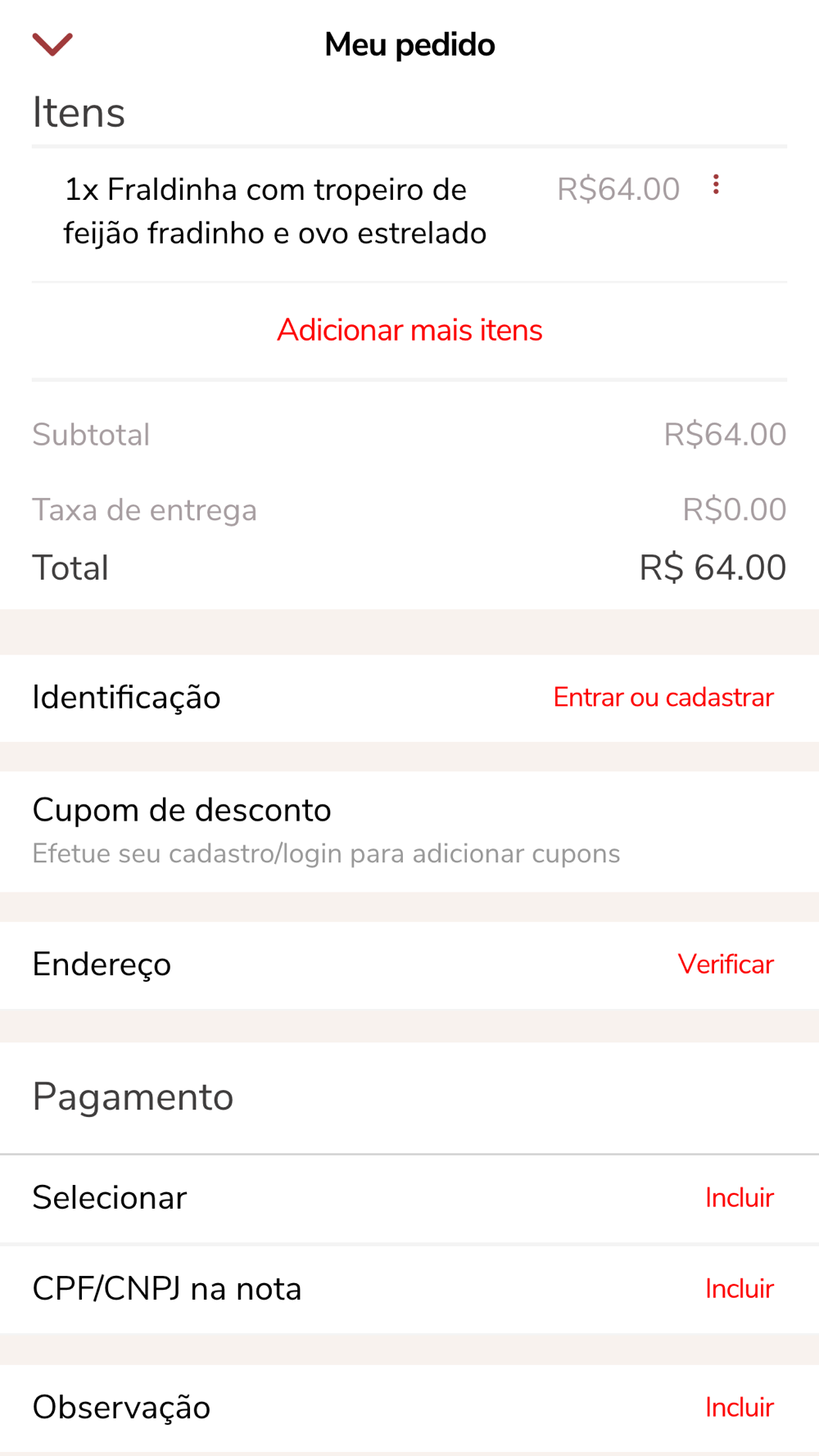Collapse the order with the down chevron
Viewport: 819px width, 1456px height.
52,44
